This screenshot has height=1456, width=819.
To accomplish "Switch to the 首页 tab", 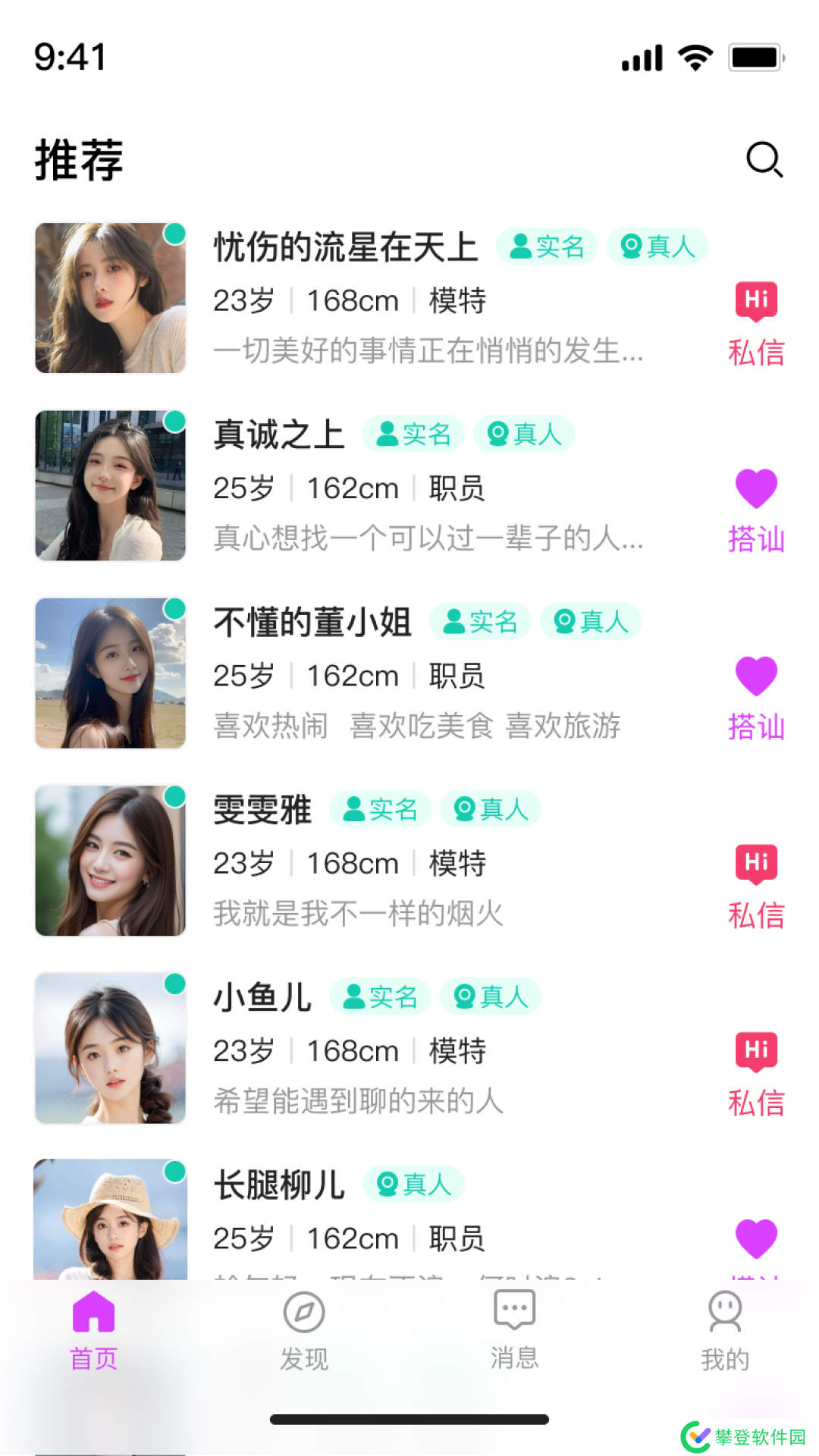I will point(93,1331).
